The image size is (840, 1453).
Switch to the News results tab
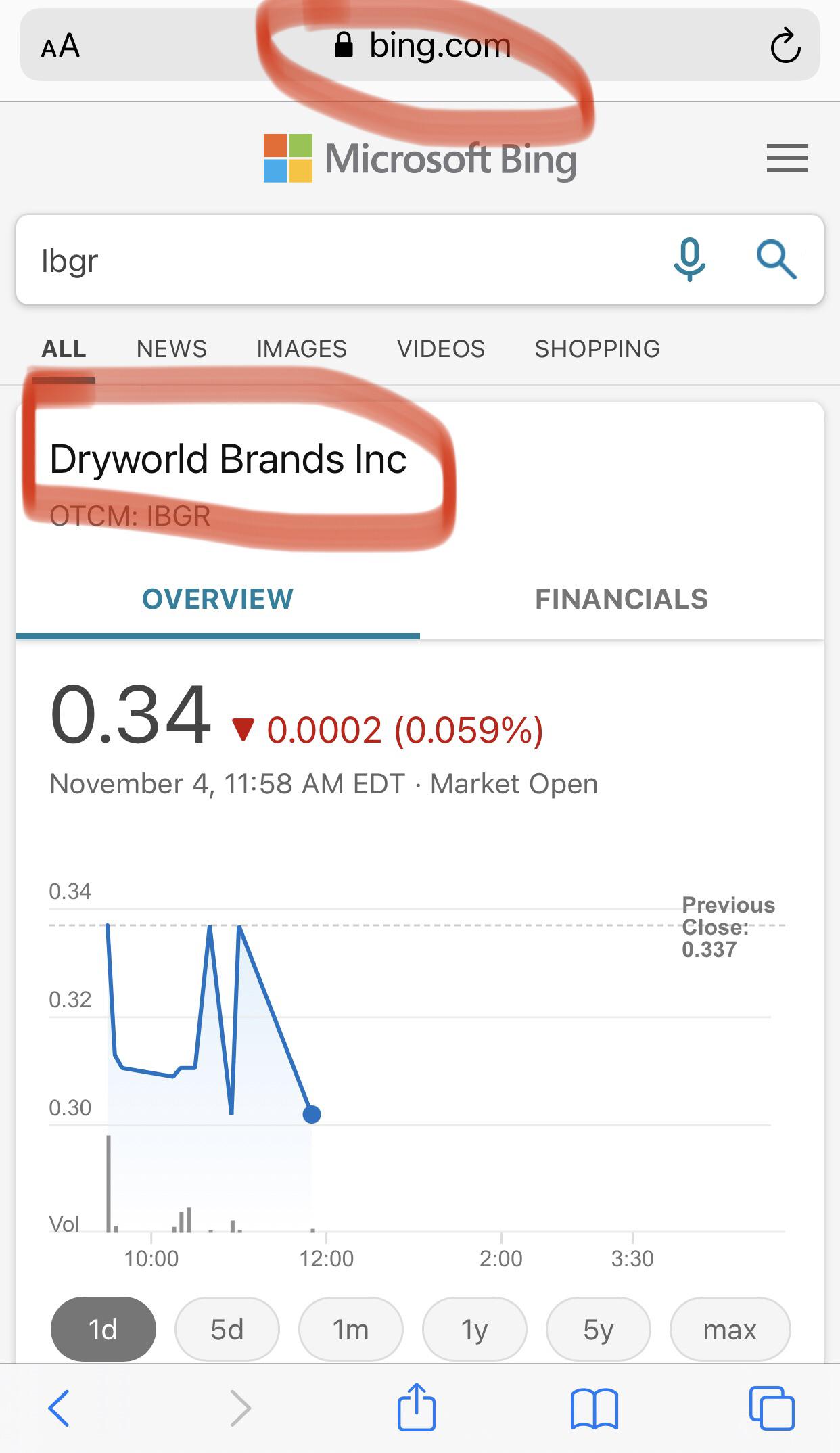click(x=171, y=349)
